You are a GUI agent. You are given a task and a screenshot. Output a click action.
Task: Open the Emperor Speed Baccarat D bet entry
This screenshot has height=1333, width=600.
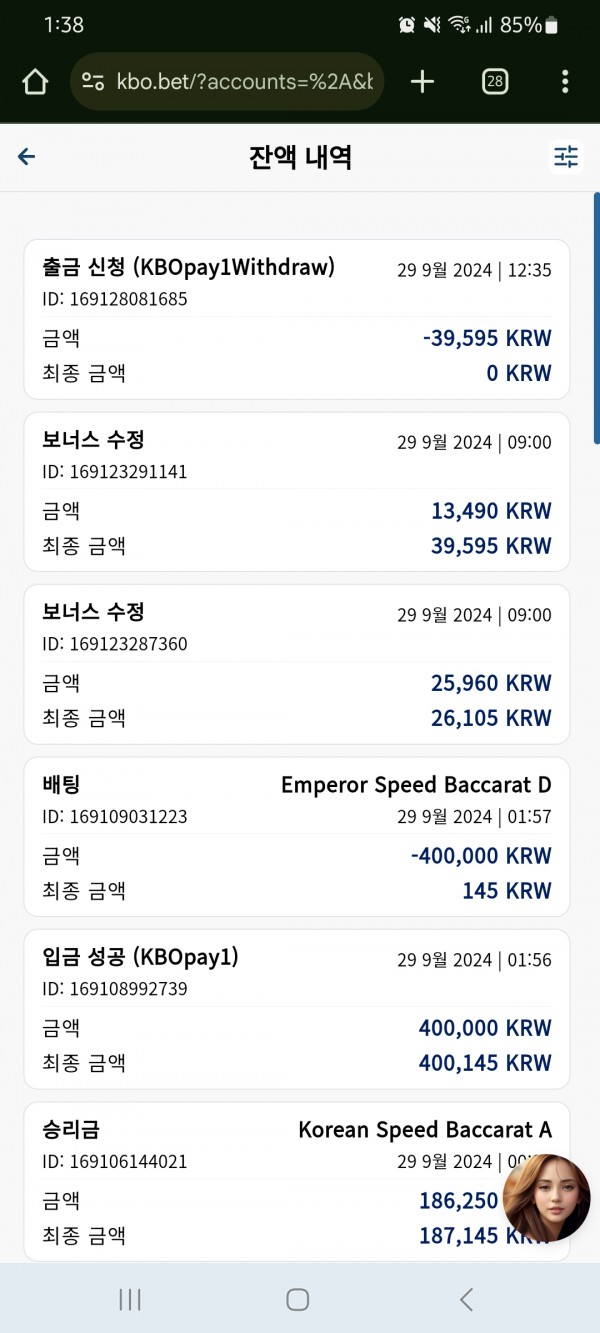coord(297,837)
